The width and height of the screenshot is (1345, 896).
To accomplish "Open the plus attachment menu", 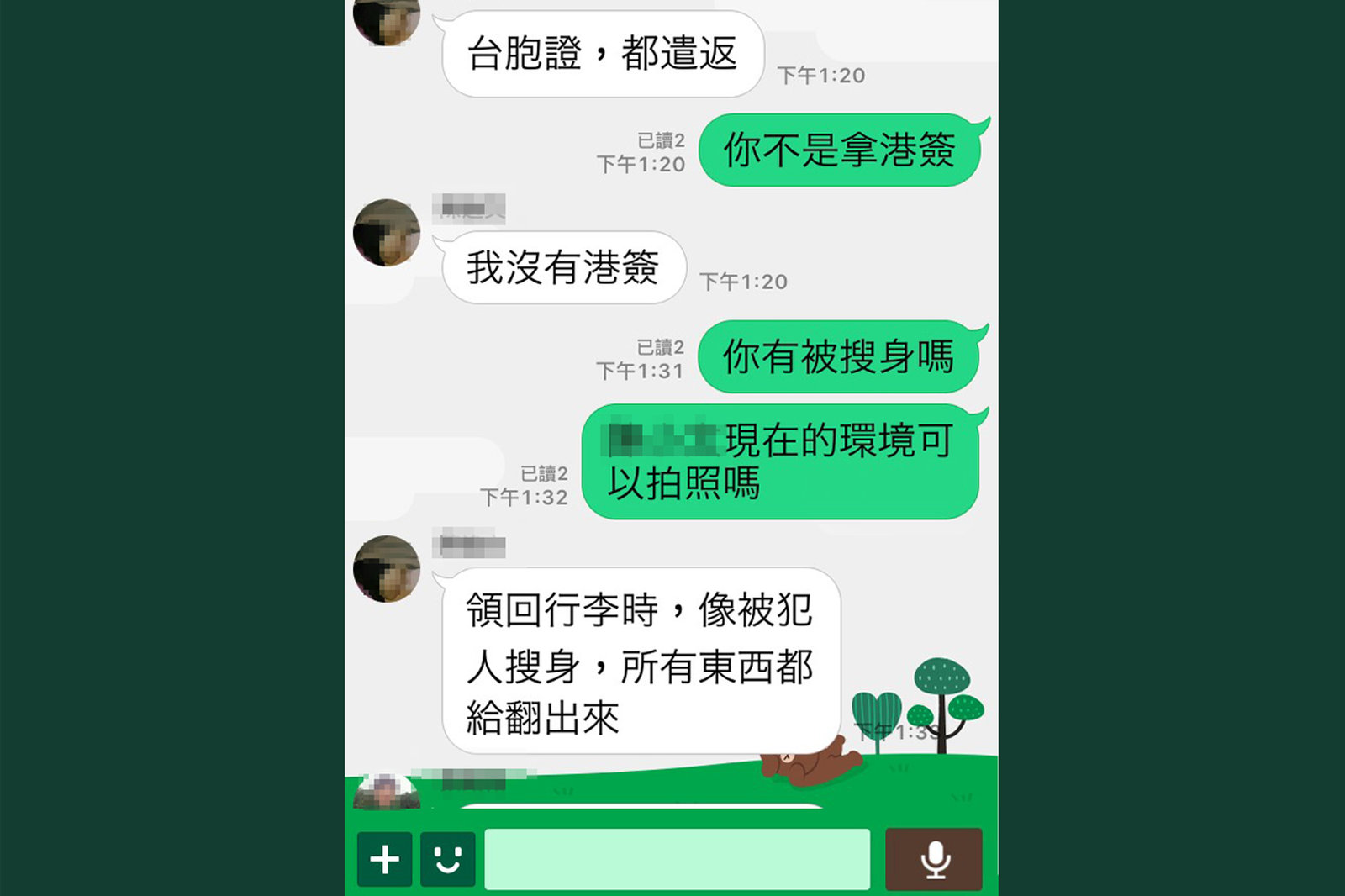I will (385, 859).
